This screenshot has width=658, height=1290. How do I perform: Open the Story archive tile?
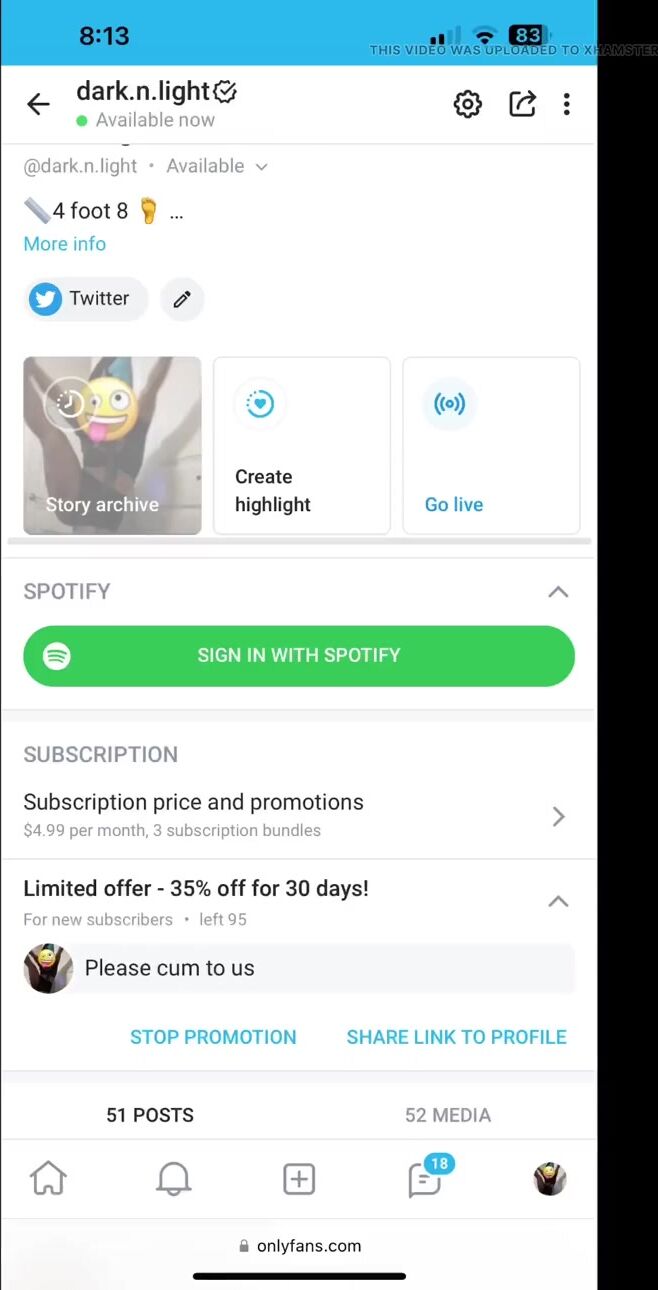click(x=112, y=446)
